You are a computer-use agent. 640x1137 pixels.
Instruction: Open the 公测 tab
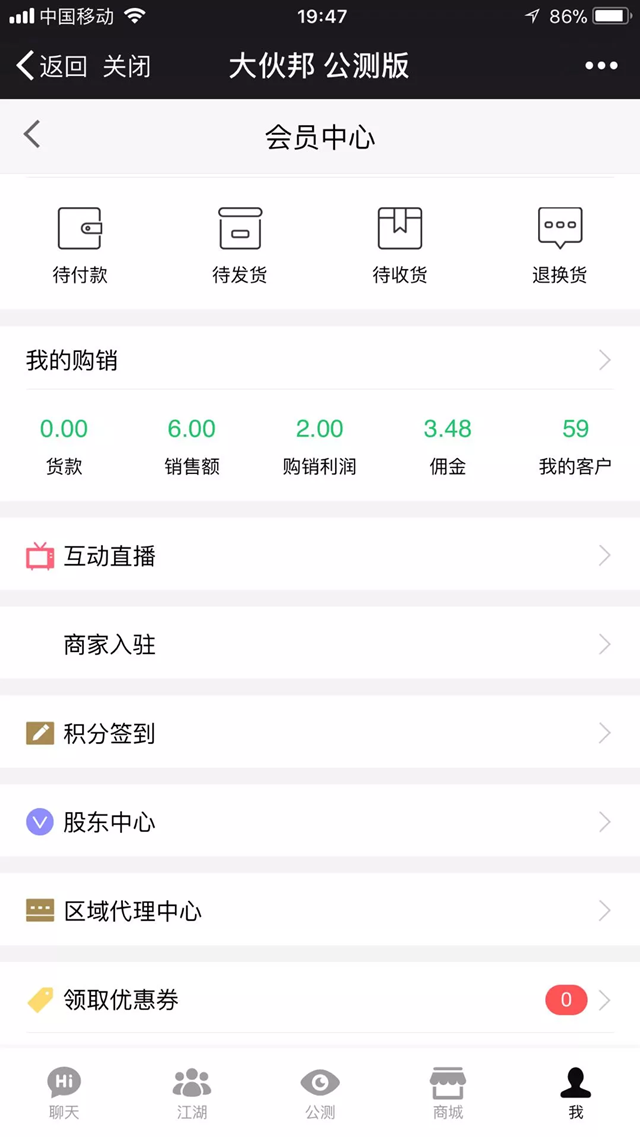point(320,1092)
